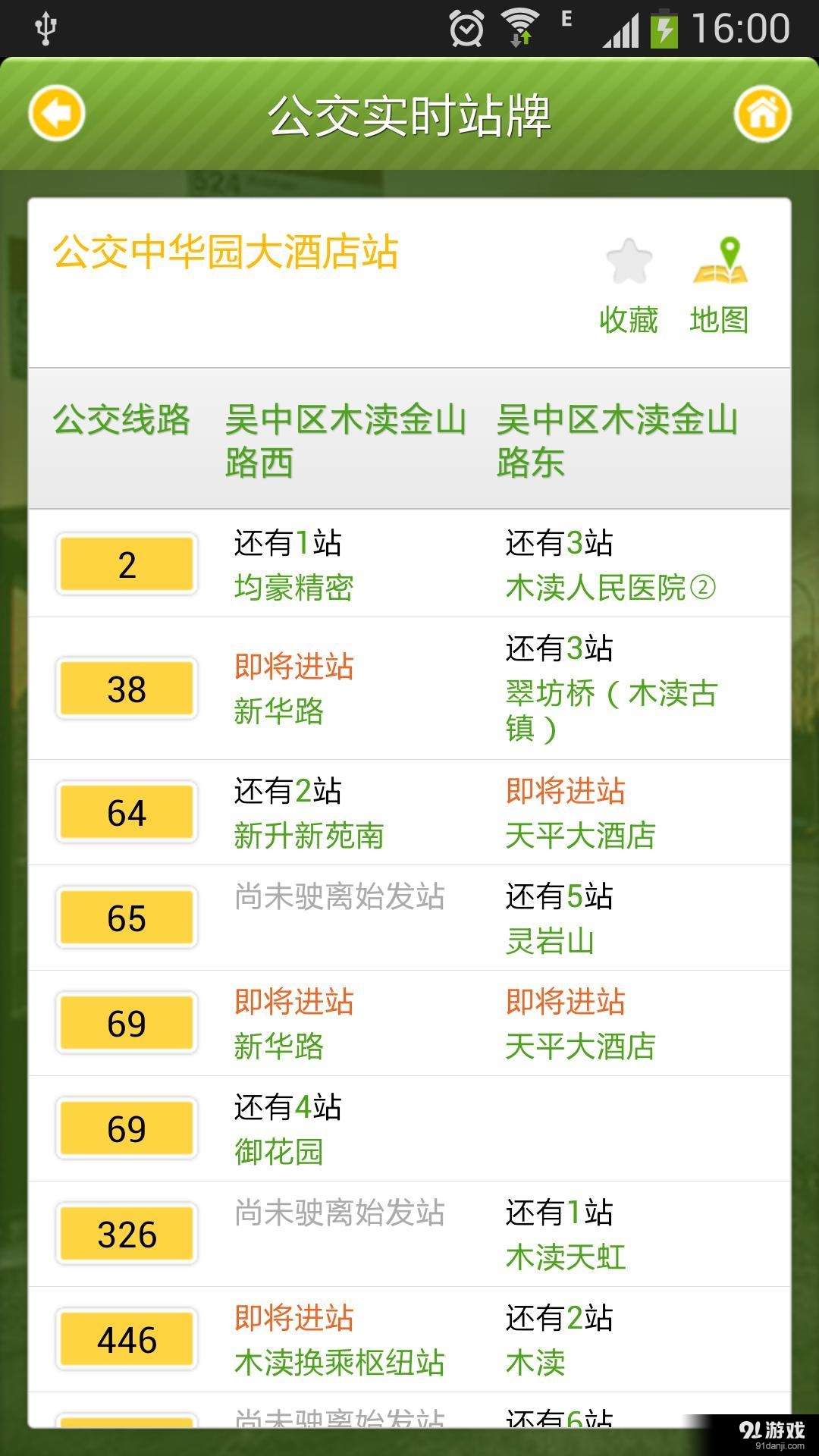Select bus route 2 badge
Screen dimensions: 819x1456
point(126,564)
